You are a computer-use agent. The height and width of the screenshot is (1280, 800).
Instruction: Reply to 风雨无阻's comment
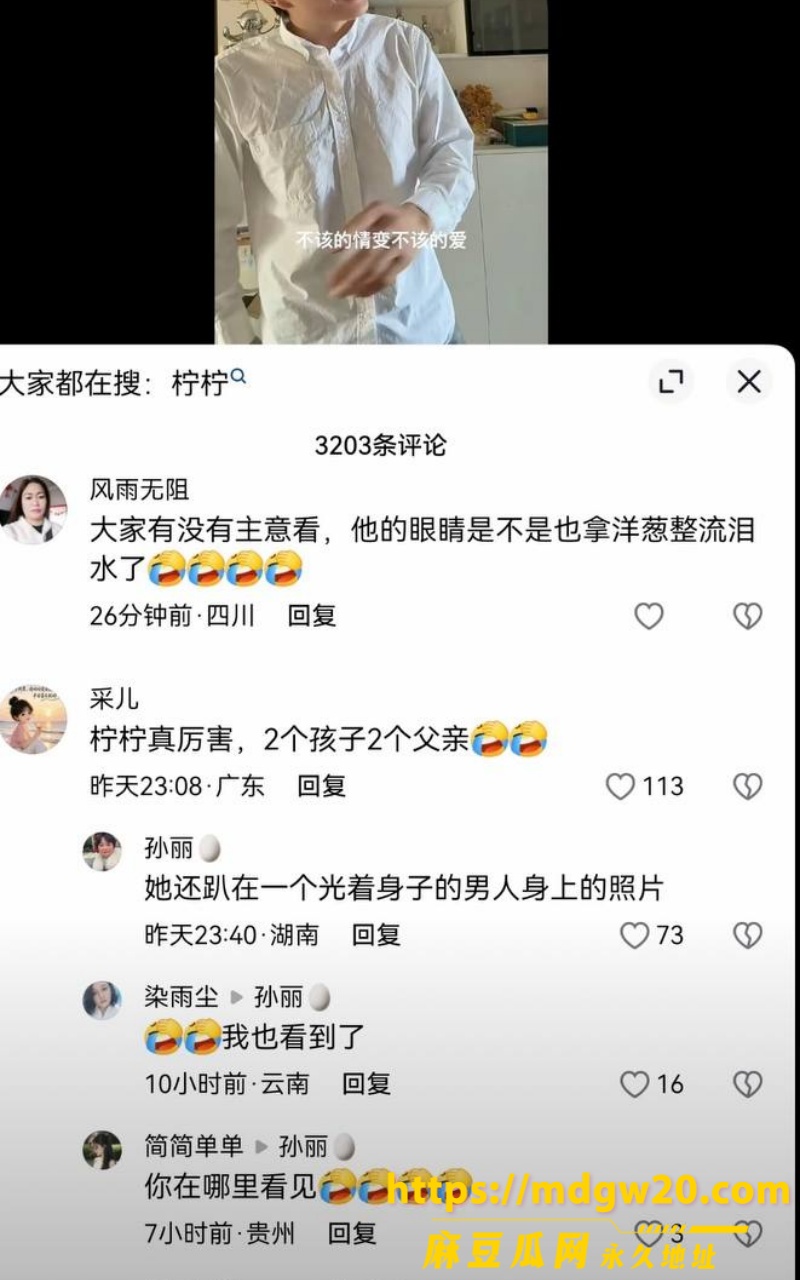coord(312,616)
